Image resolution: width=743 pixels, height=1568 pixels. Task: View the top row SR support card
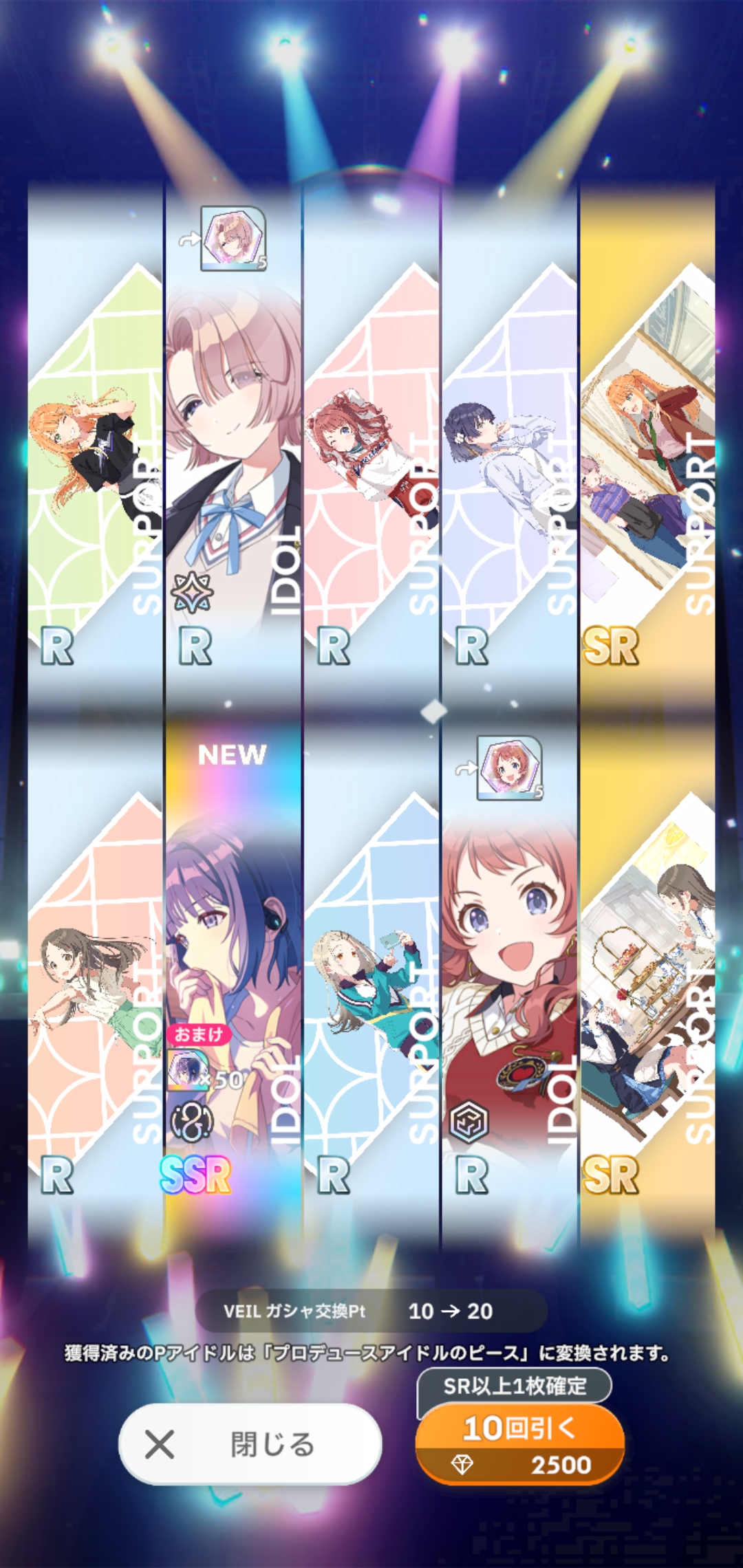tap(647, 447)
